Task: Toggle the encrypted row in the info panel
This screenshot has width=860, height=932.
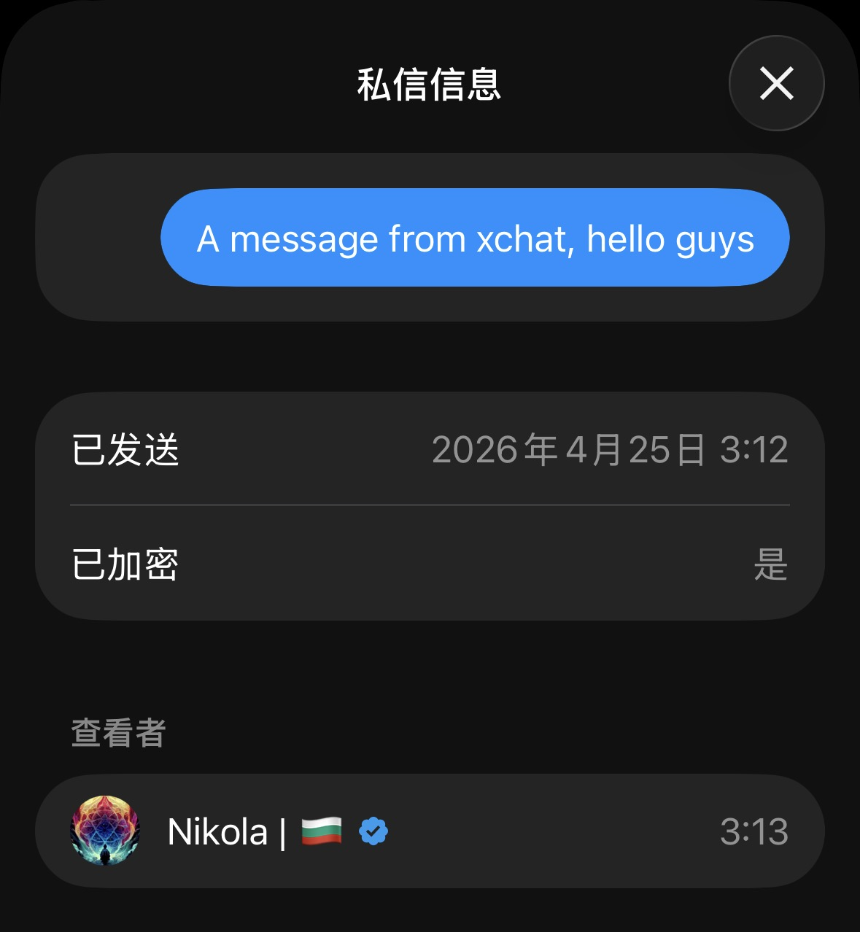Action: point(430,564)
